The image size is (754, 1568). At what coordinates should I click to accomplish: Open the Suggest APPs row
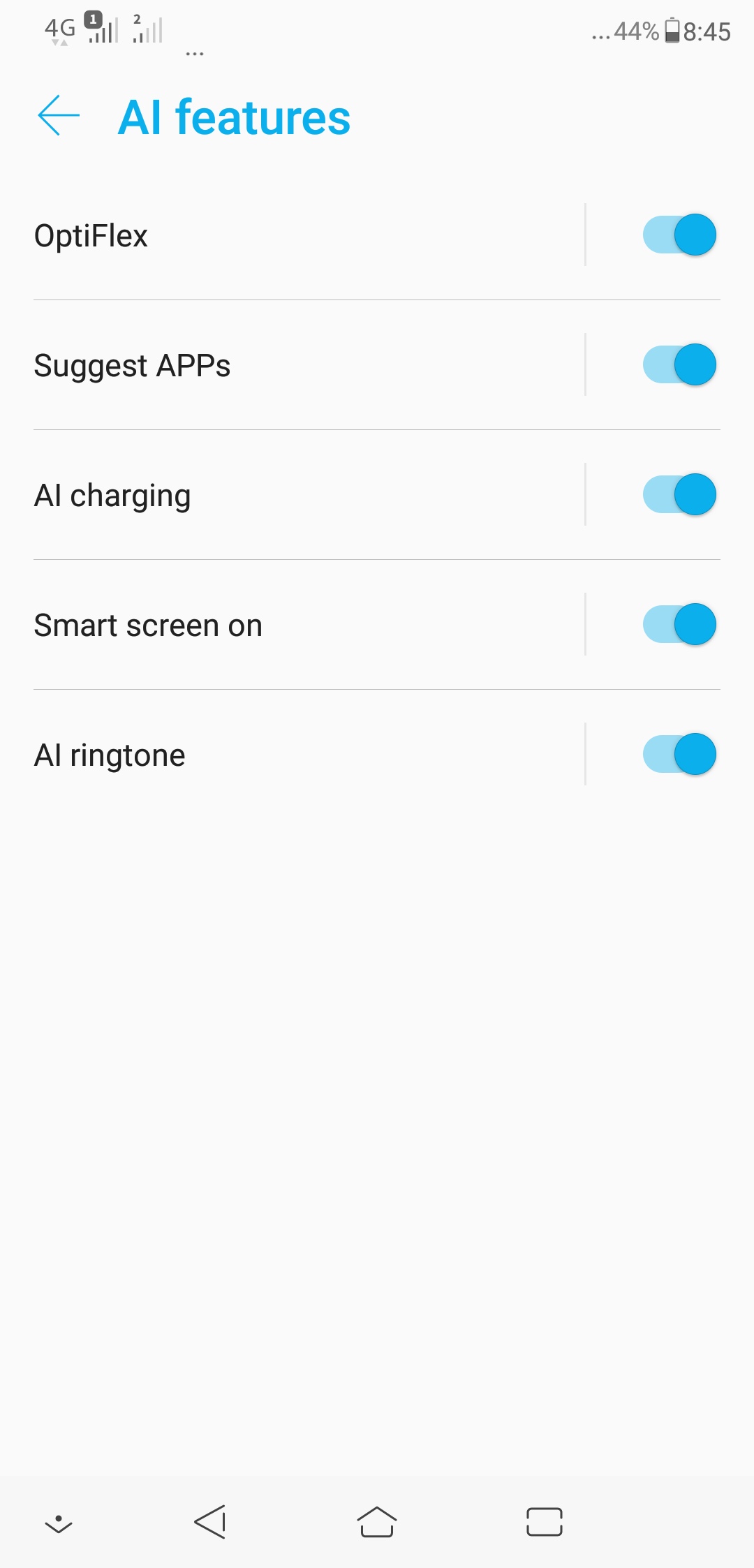[309, 365]
